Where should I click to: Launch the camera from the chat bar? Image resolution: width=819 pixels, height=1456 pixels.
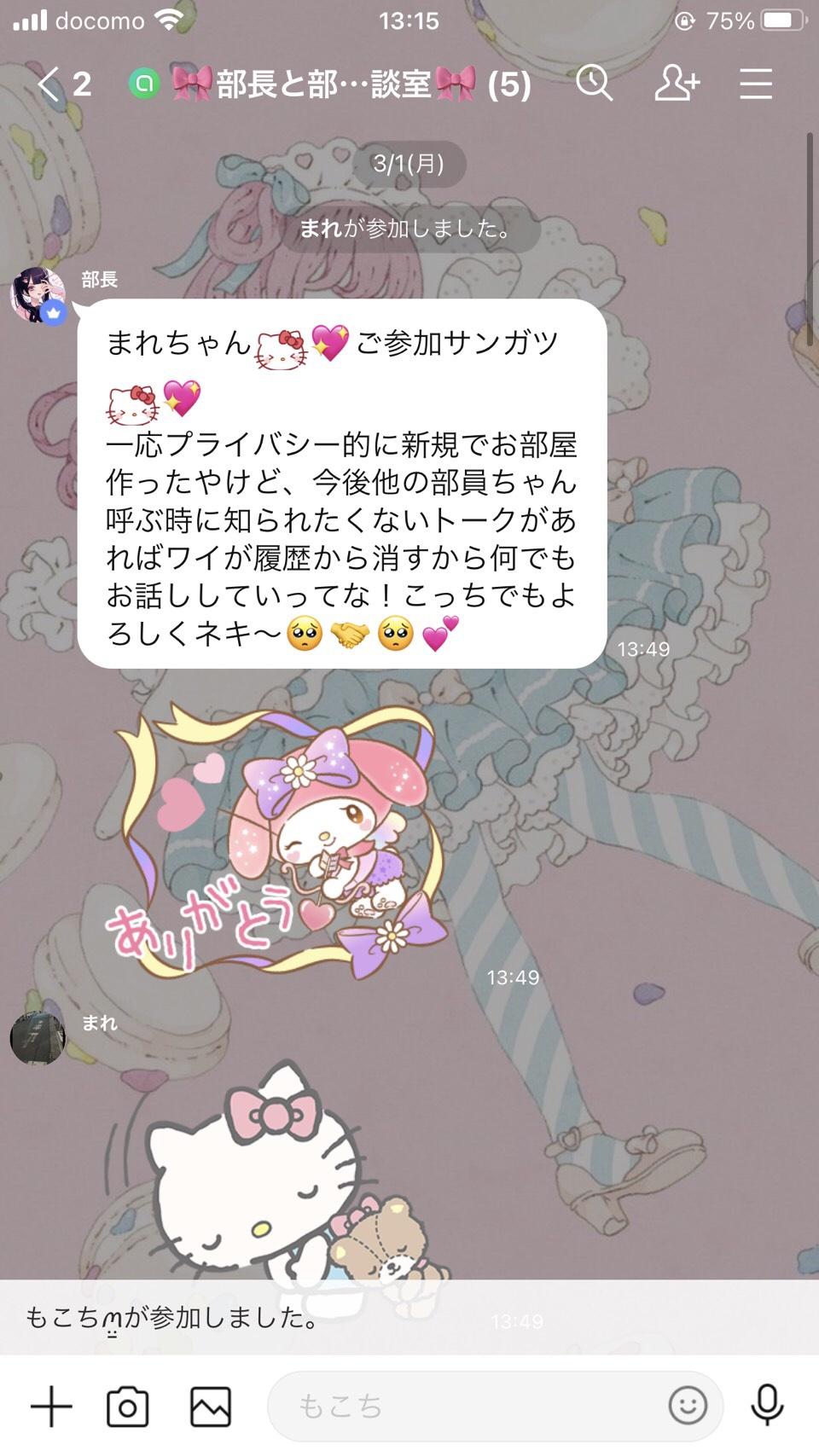pyautogui.click(x=128, y=1407)
